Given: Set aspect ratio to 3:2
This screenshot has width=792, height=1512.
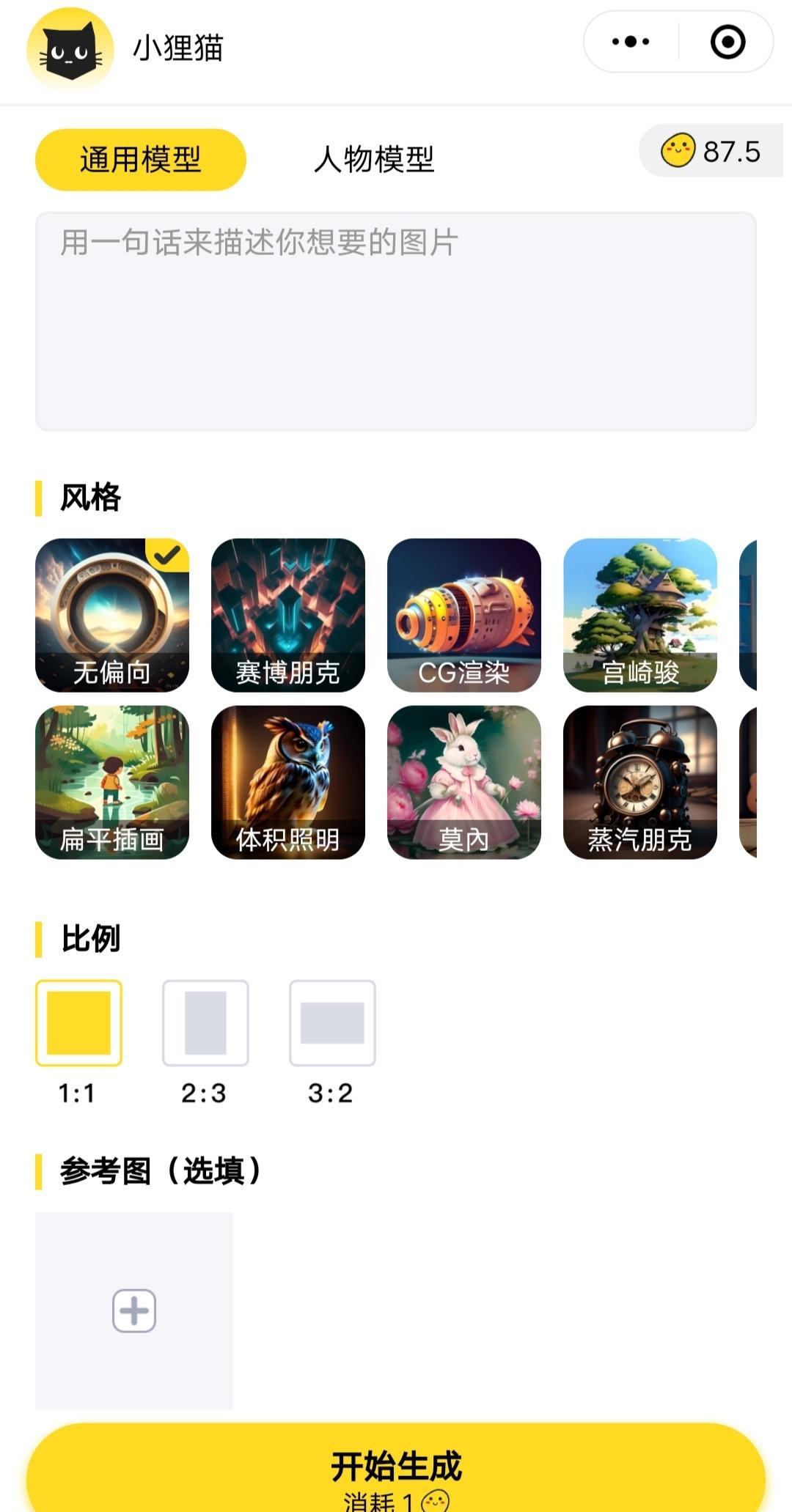Looking at the screenshot, I should point(332,1022).
